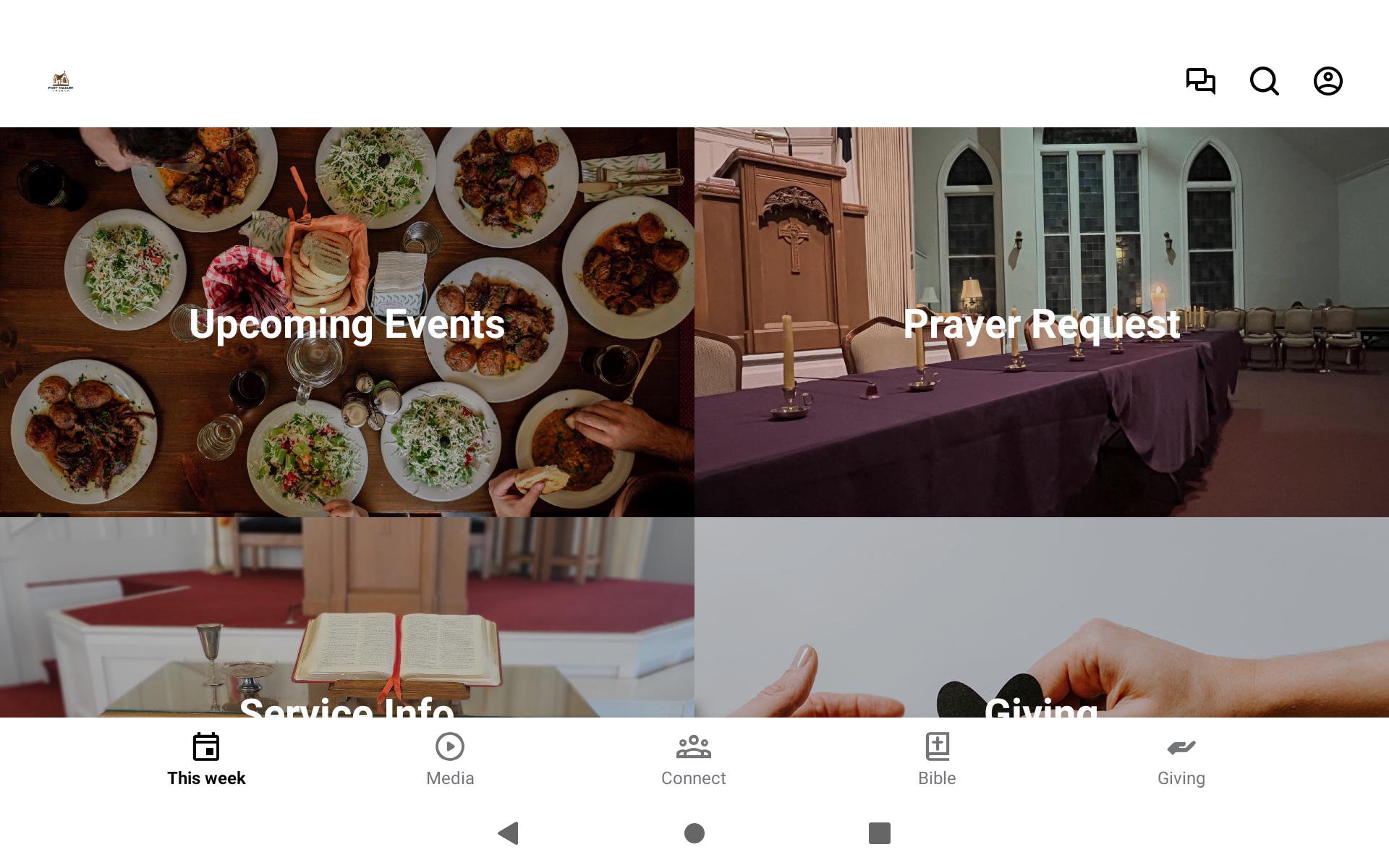Go to the Giving tab
This screenshot has width=1389, height=868.
click(x=1181, y=759)
